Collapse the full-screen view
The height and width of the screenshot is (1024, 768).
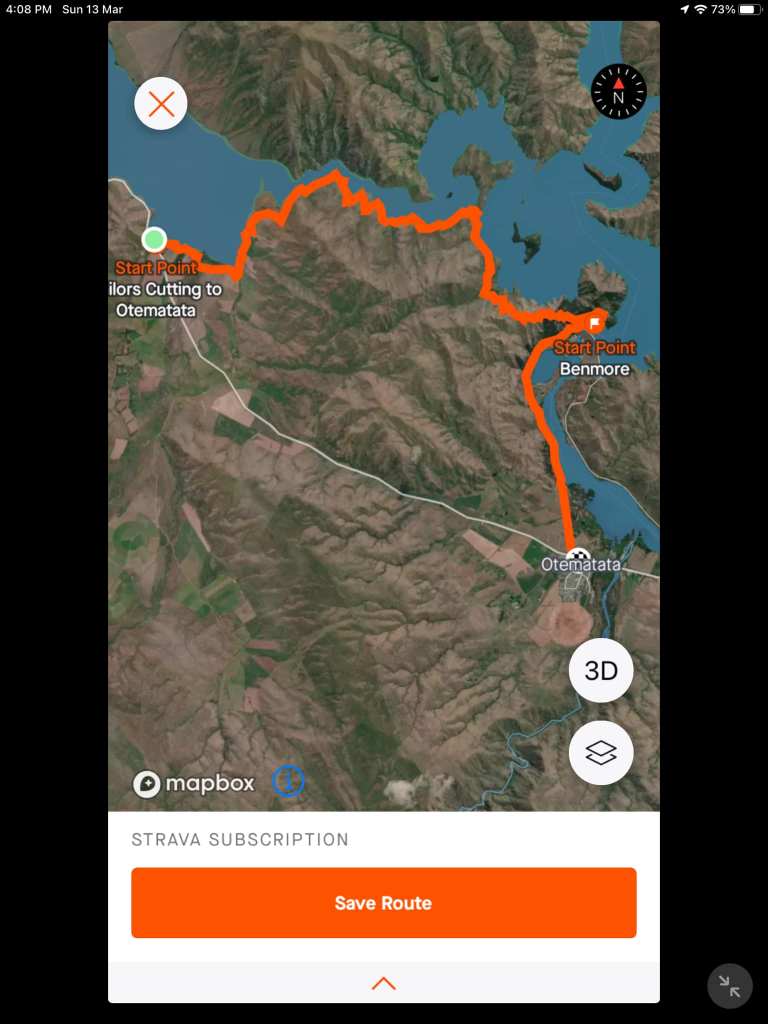pos(730,986)
